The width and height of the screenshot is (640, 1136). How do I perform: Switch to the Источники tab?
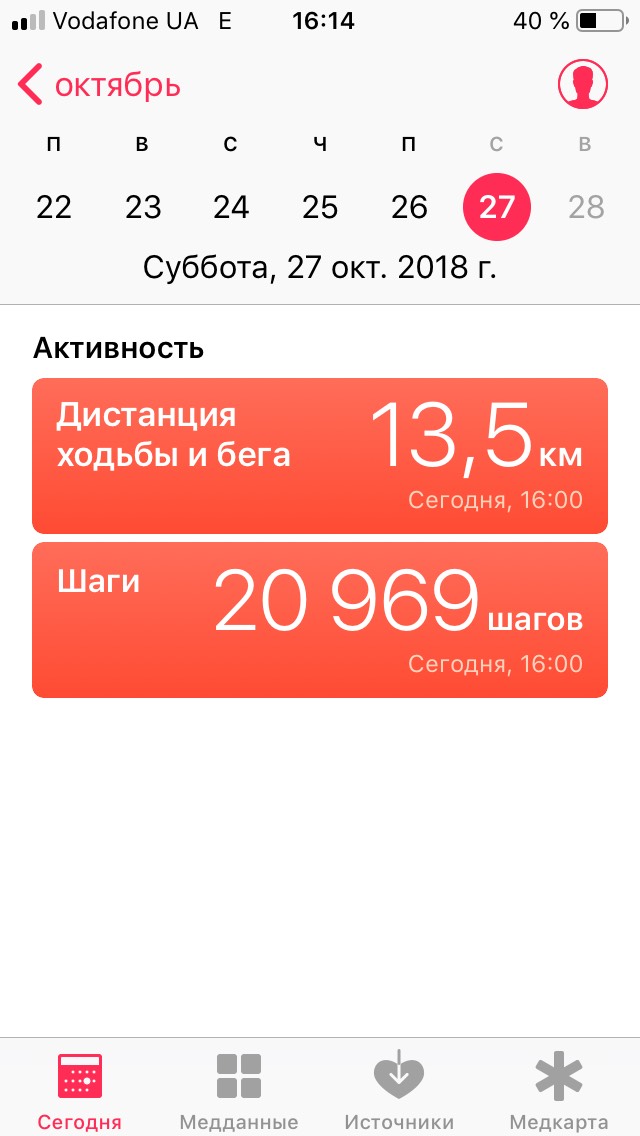[398, 1090]
